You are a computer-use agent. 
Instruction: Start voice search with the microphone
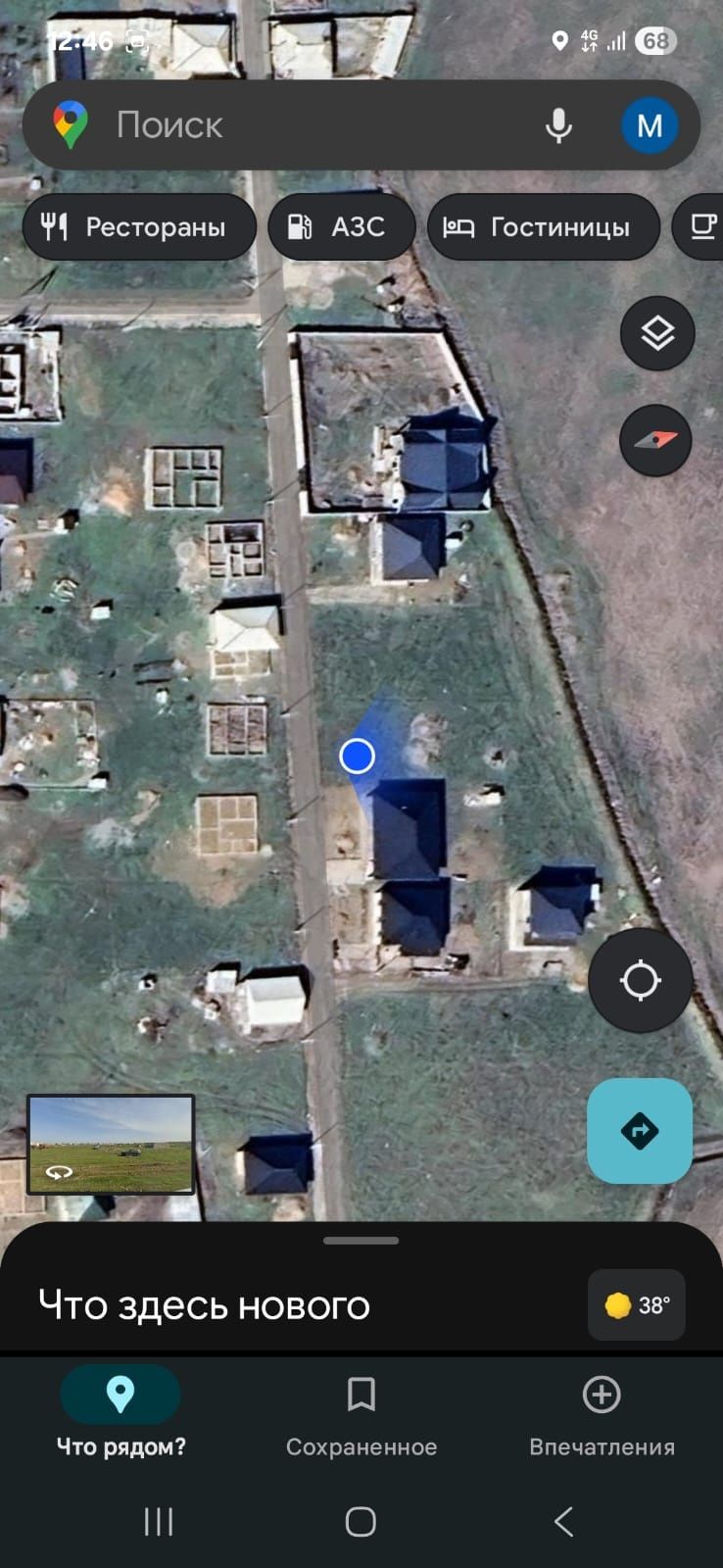pos(558,125)
